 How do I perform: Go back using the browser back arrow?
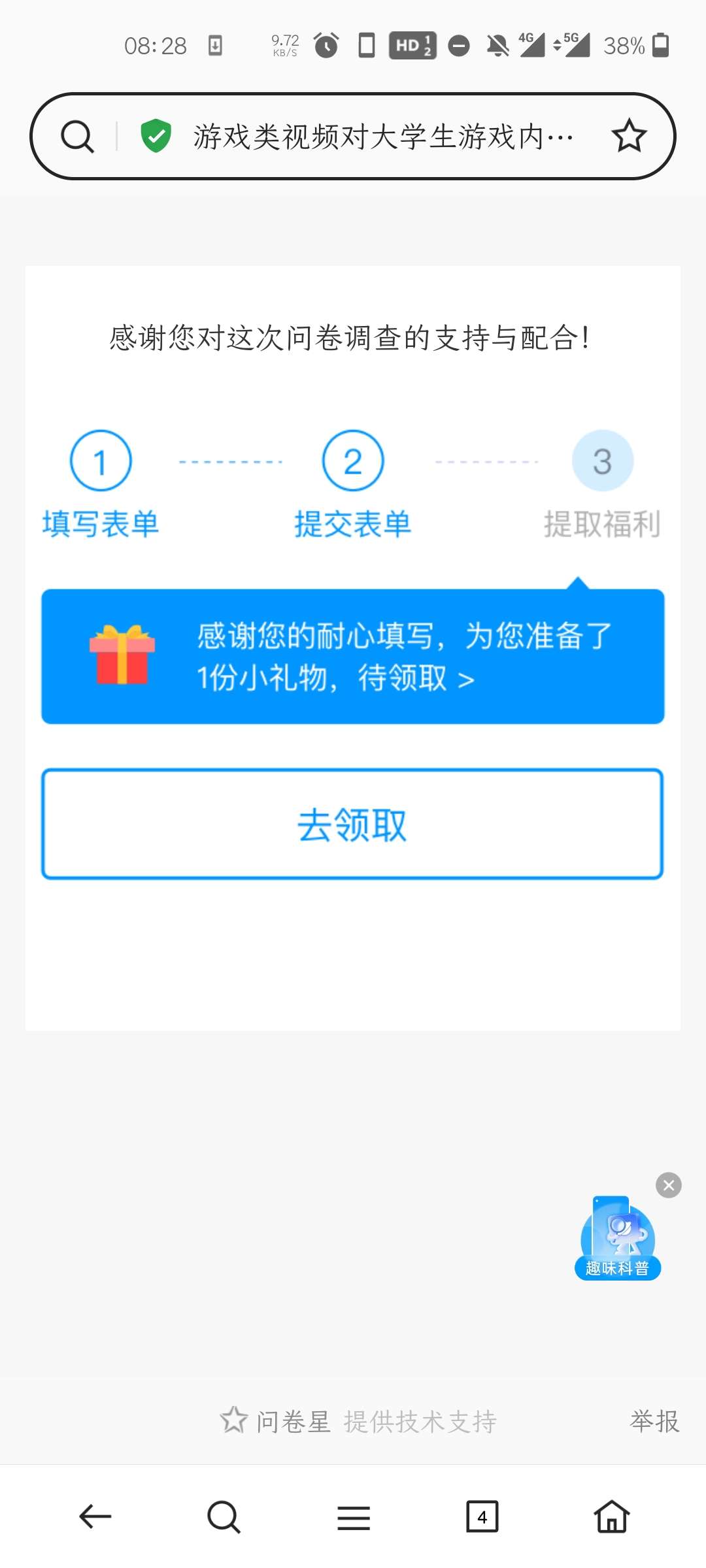point(95,1516)
